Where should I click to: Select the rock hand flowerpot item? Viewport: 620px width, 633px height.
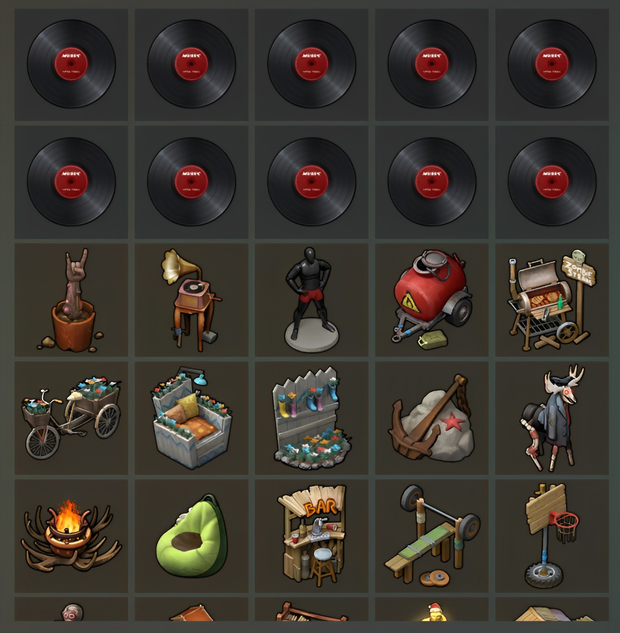[x=72, y=300]
